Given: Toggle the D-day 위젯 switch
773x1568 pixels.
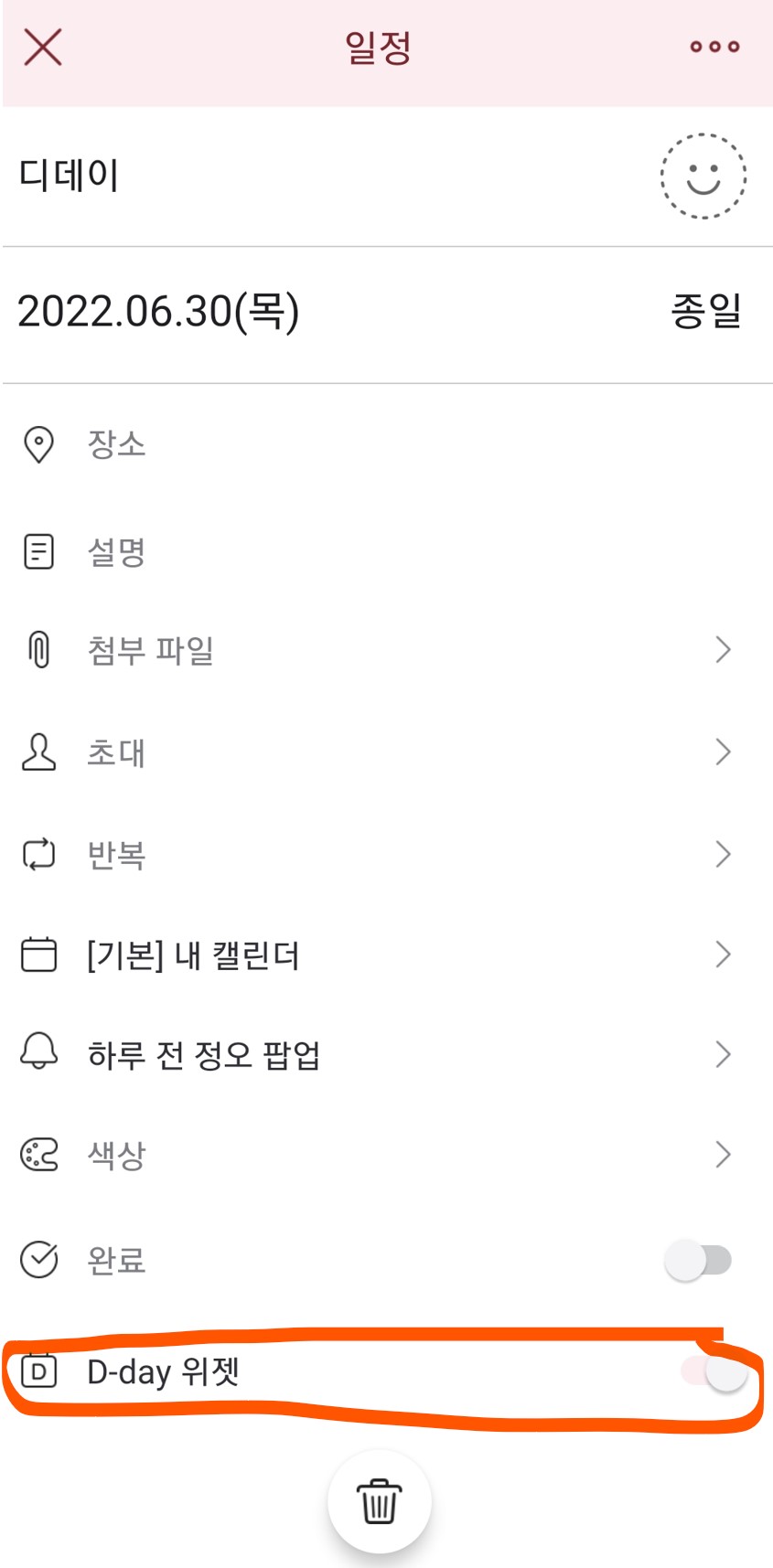Looking at the screenshot, I should 714,1372.
